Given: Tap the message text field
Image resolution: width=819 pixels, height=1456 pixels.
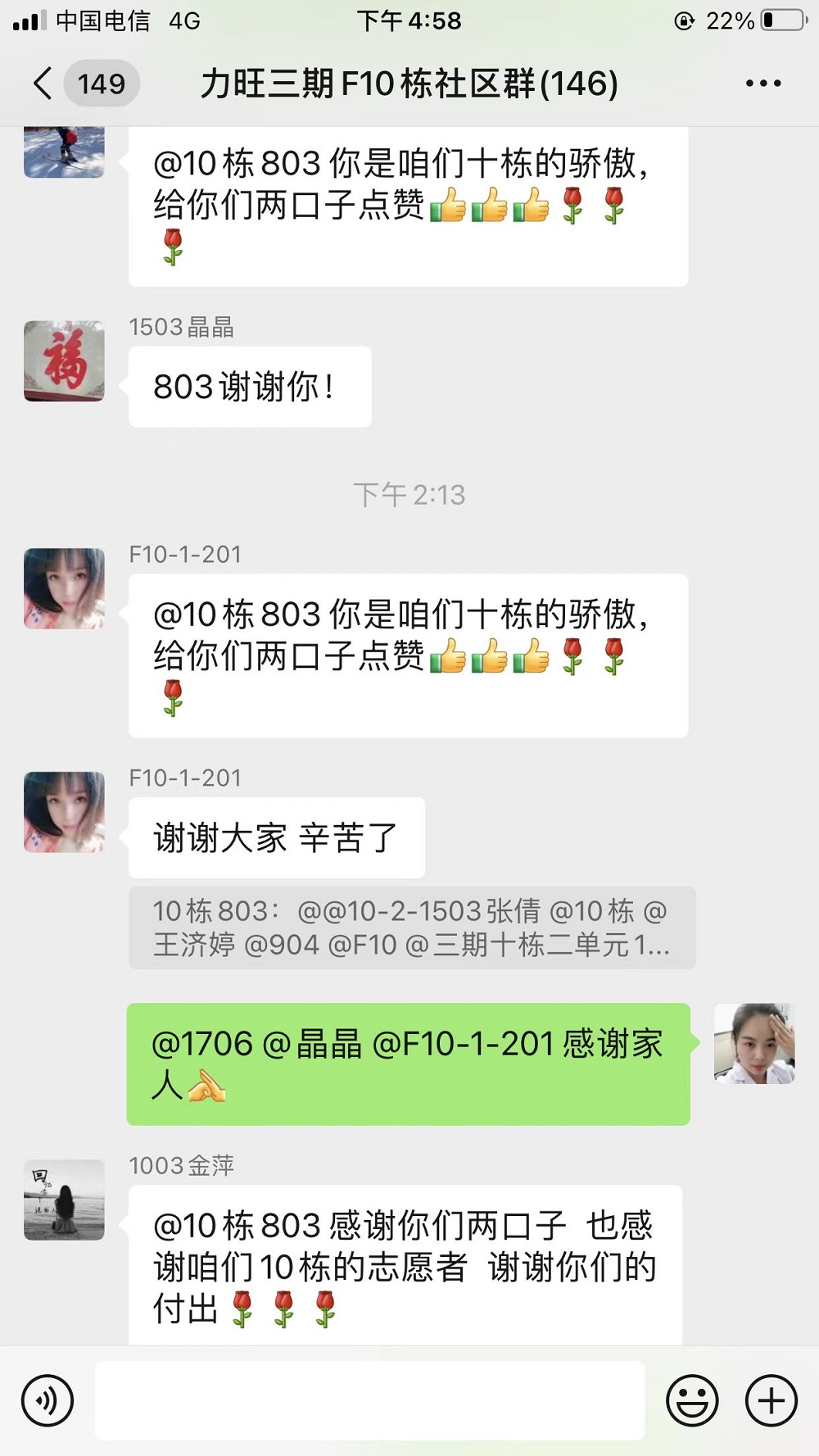Looking at the screenshot, I should coord(369,1400).
